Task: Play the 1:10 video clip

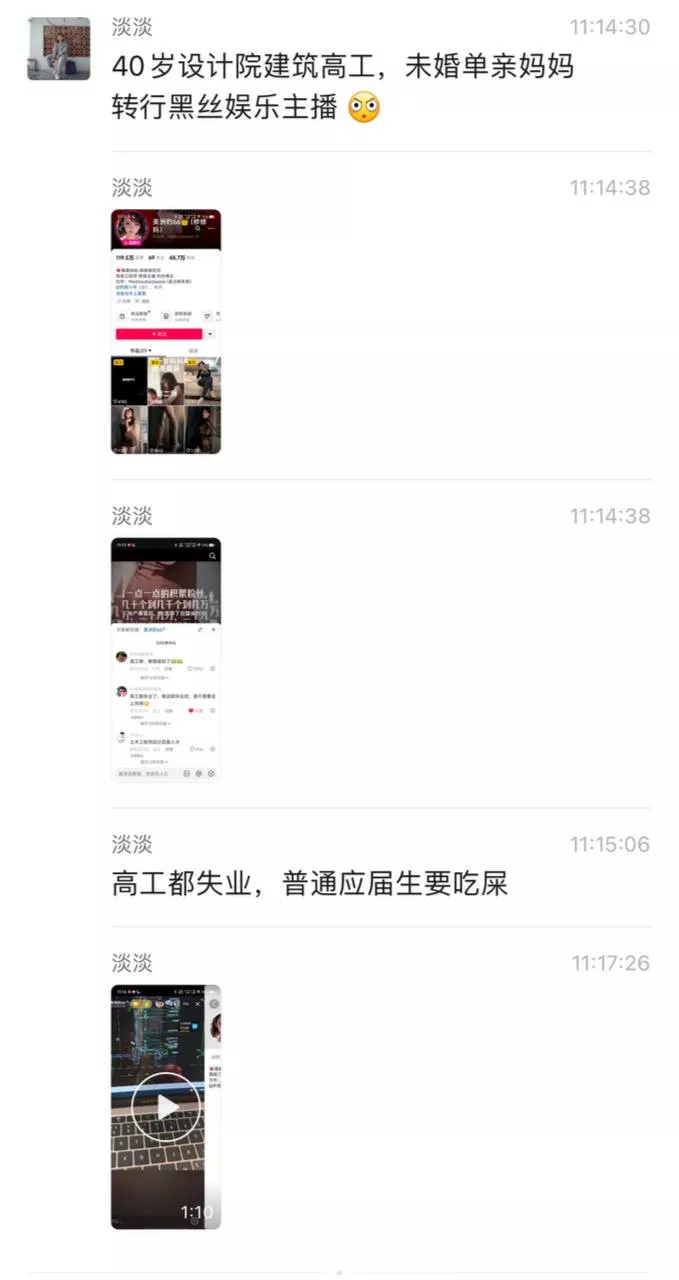Action: [x=166, y=1107]
